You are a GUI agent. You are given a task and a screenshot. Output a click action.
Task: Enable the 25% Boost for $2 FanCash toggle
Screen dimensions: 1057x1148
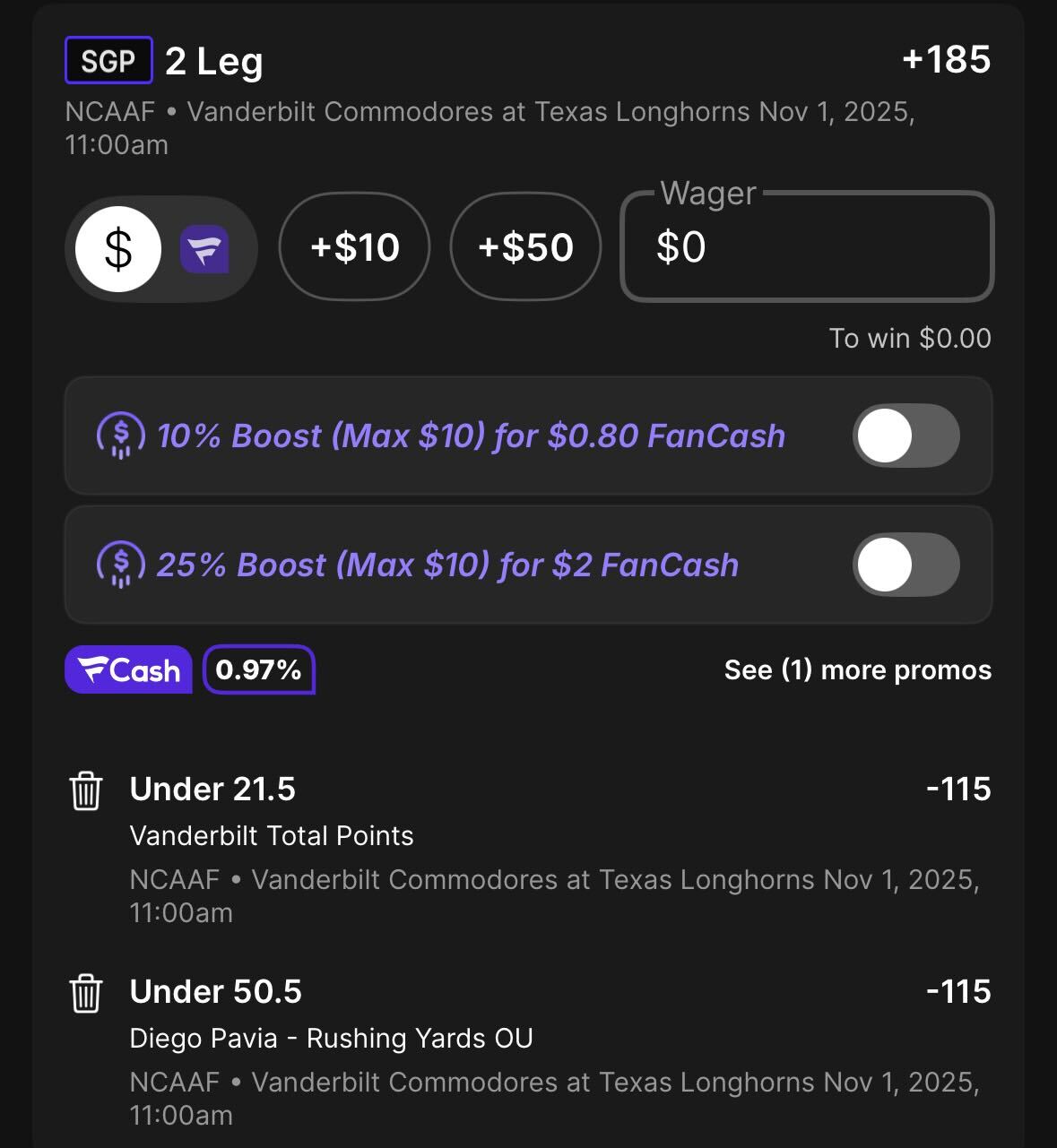coord(905,565)
